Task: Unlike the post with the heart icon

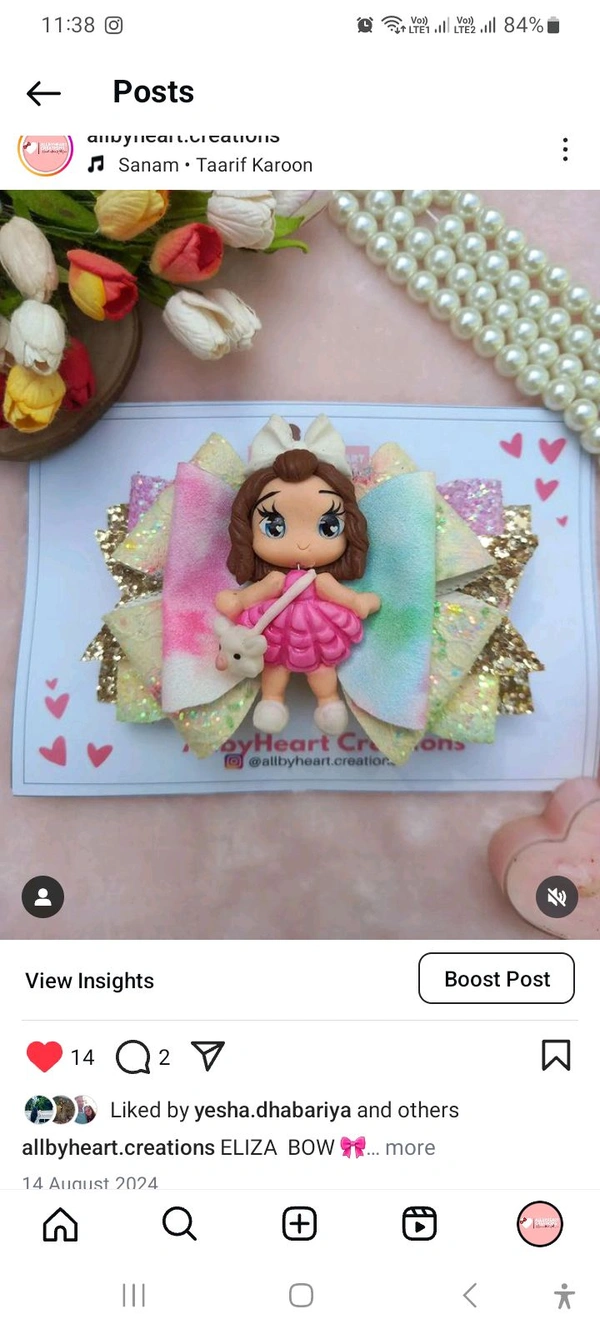Action: click(44, 1056)
